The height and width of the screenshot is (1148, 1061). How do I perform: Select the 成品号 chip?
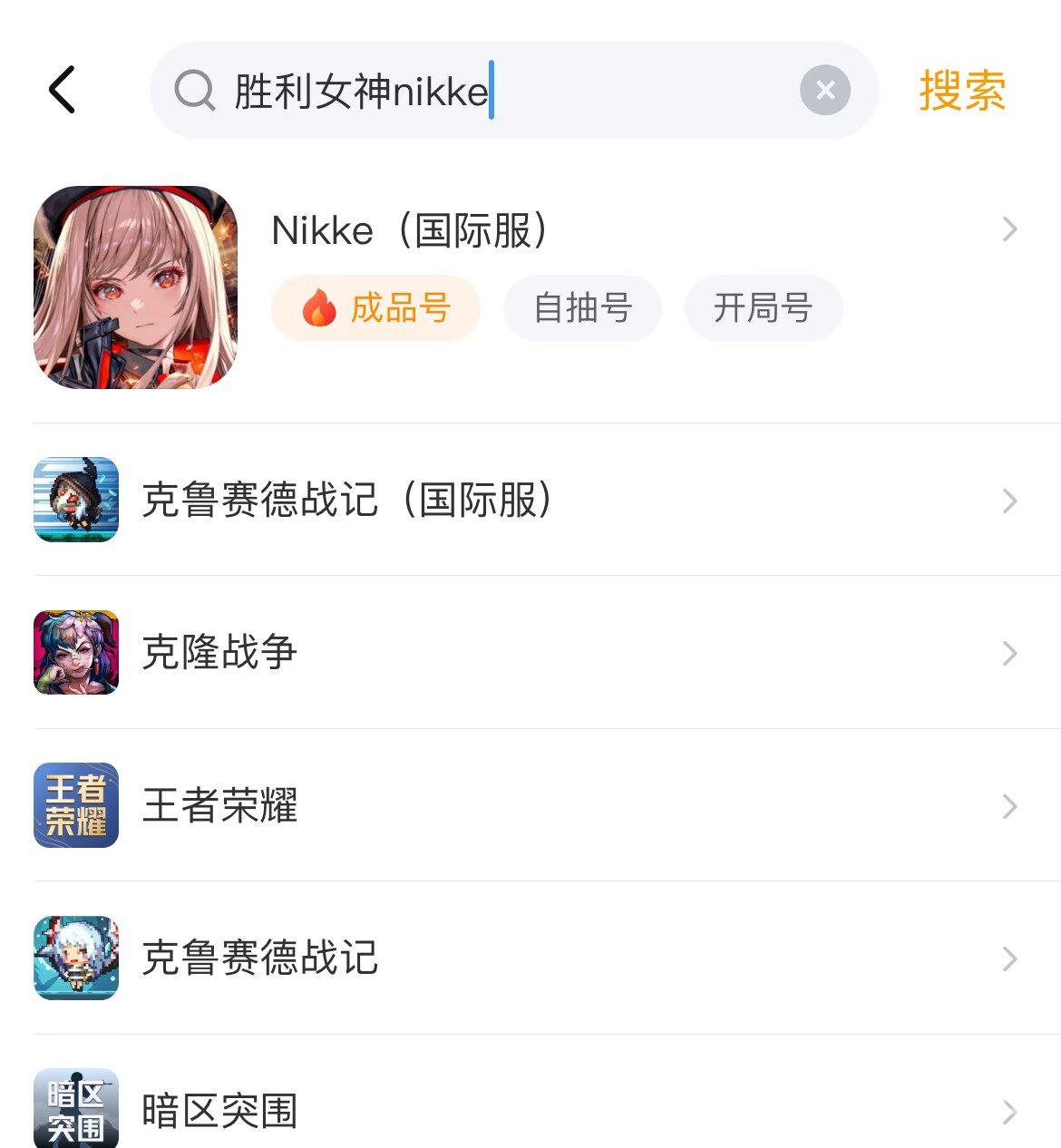[375, 308]
